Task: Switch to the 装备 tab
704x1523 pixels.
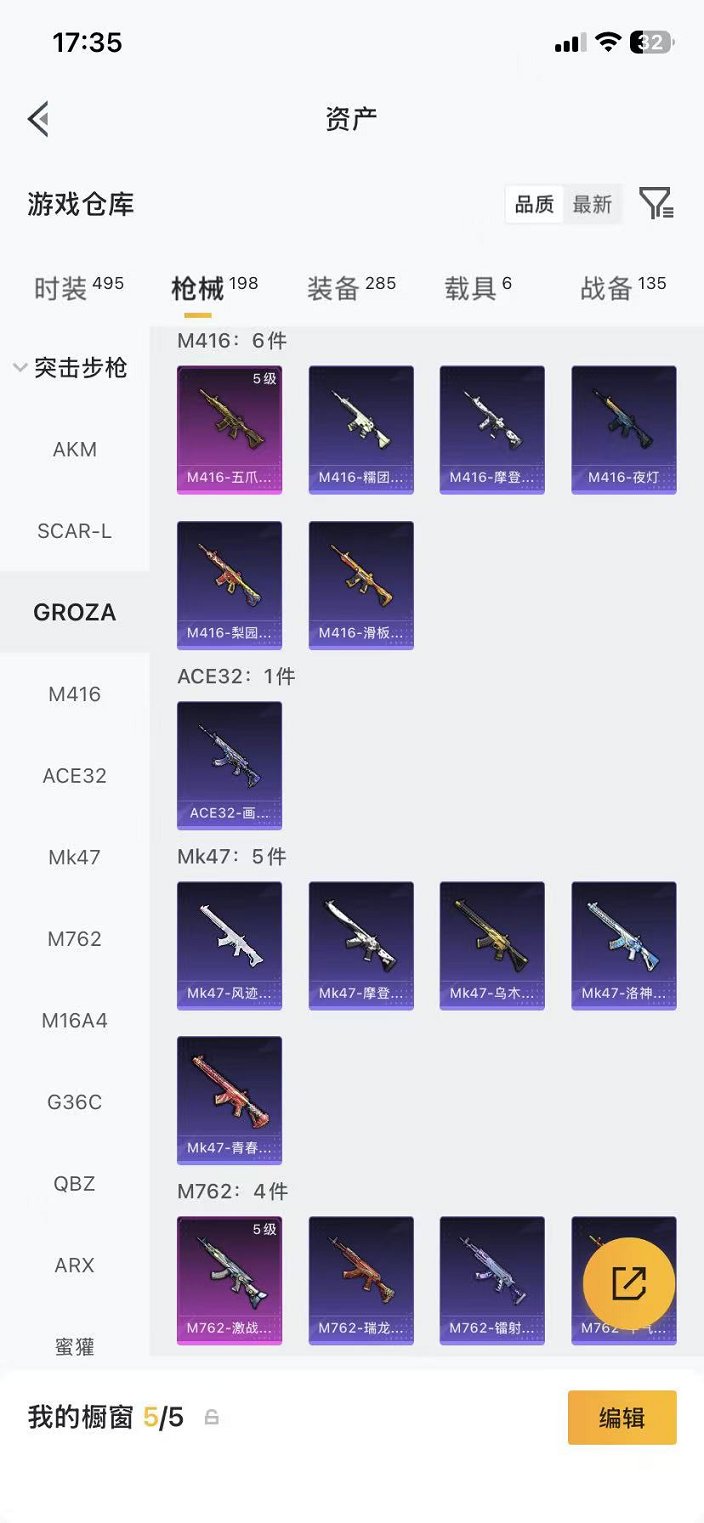Action: pyautogui.click(x=351, y=288)
